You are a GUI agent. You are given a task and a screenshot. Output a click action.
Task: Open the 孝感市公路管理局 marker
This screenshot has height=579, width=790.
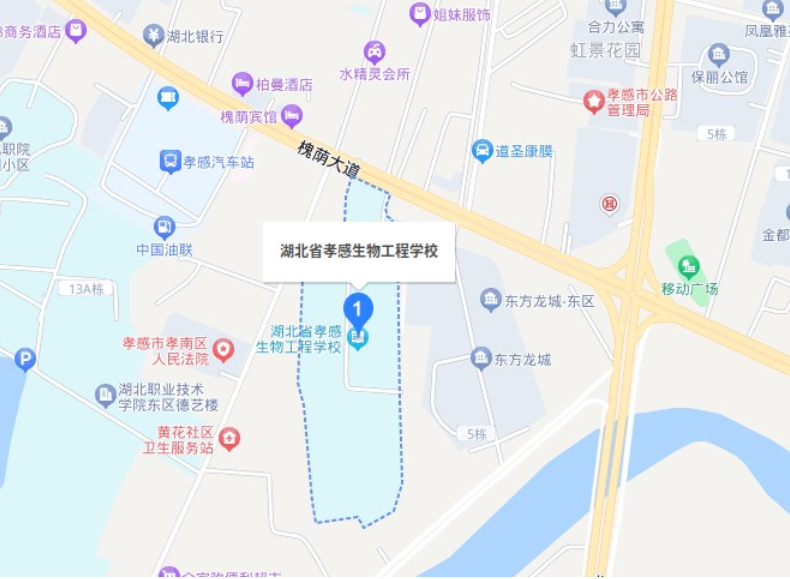click(593, 101)
